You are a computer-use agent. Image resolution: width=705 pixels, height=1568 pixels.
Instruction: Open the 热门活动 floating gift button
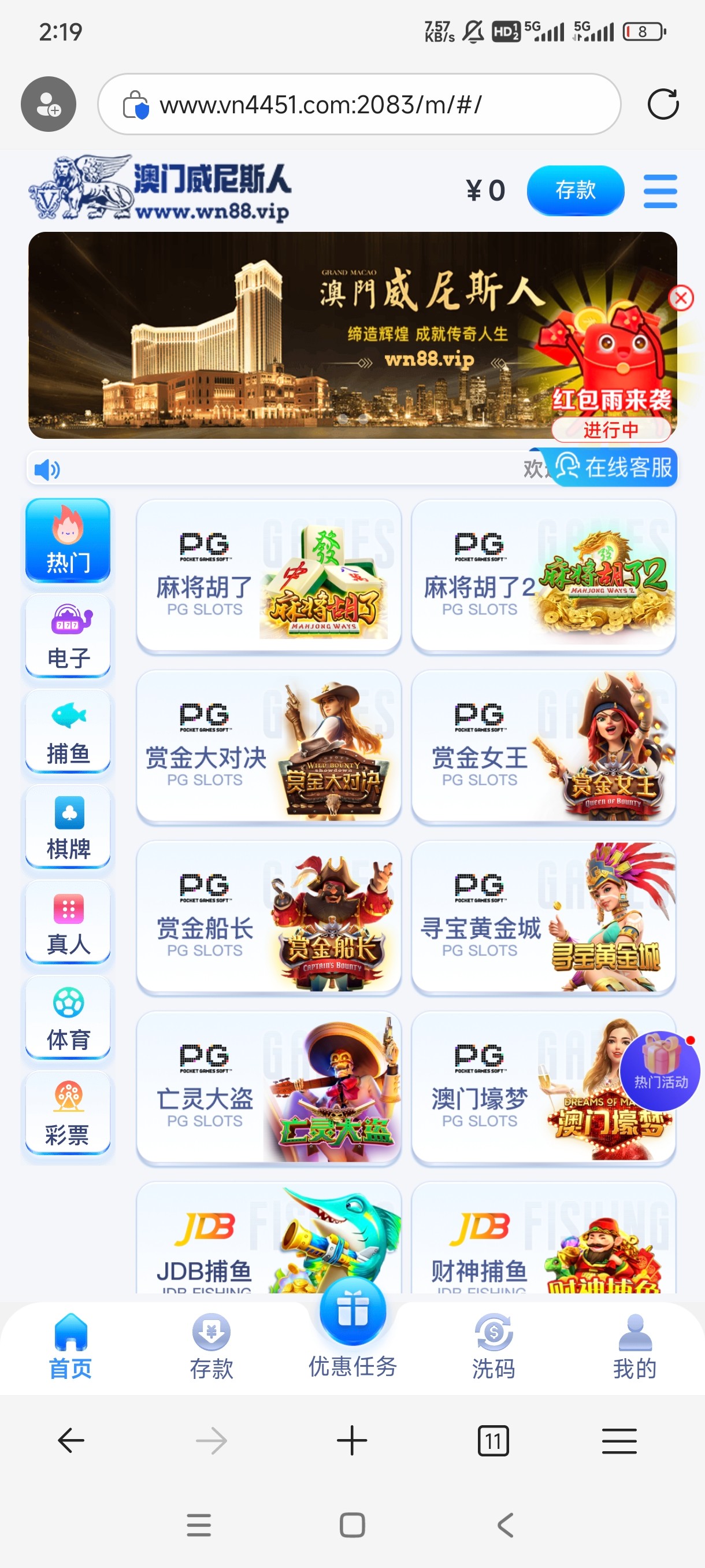(659, 1070)
